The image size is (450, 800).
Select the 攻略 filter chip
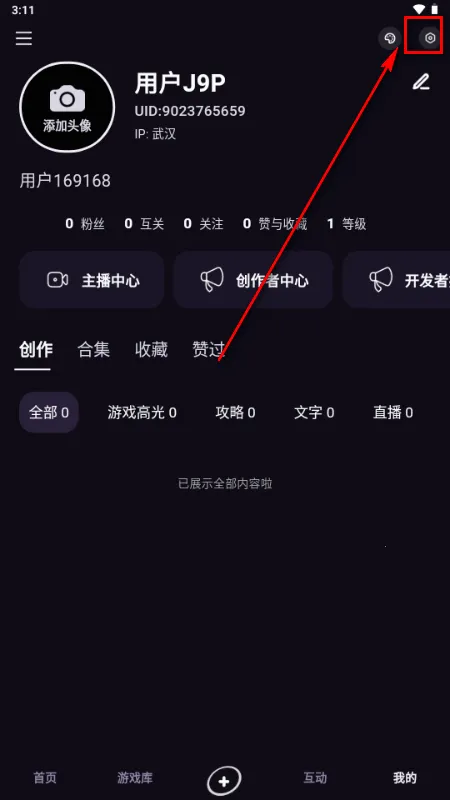[x=235, y=412]
